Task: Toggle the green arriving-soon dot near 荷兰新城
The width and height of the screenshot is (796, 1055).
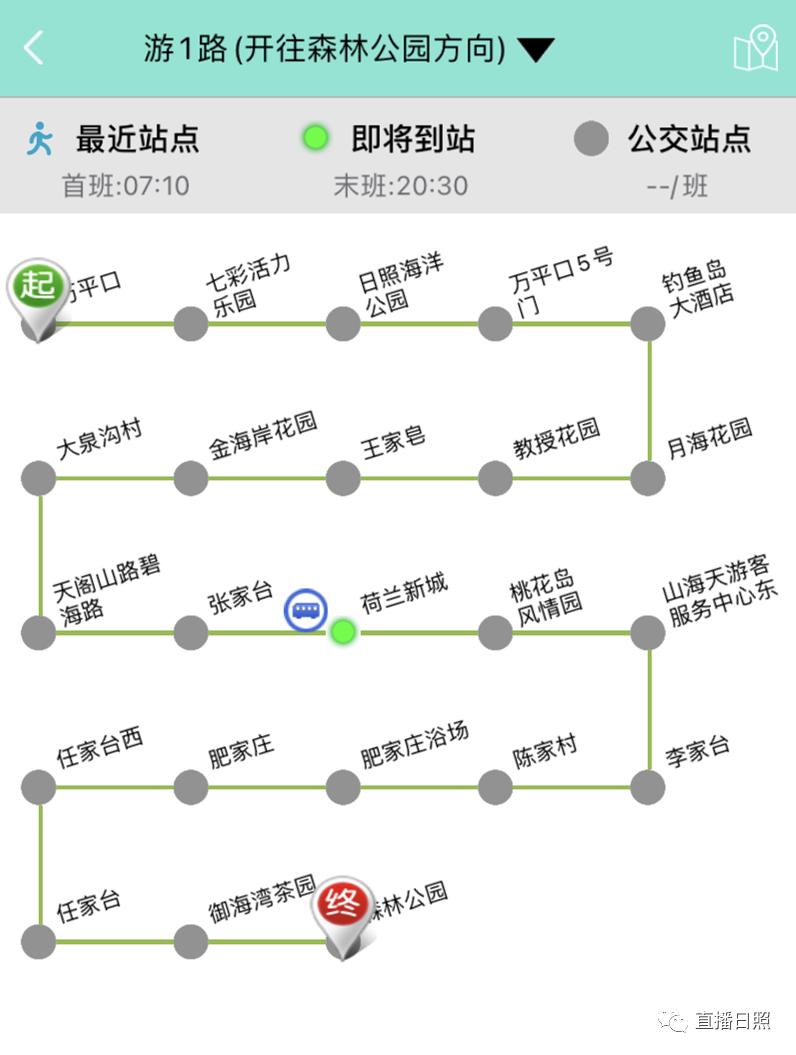Action: click(x=343, y=633)
